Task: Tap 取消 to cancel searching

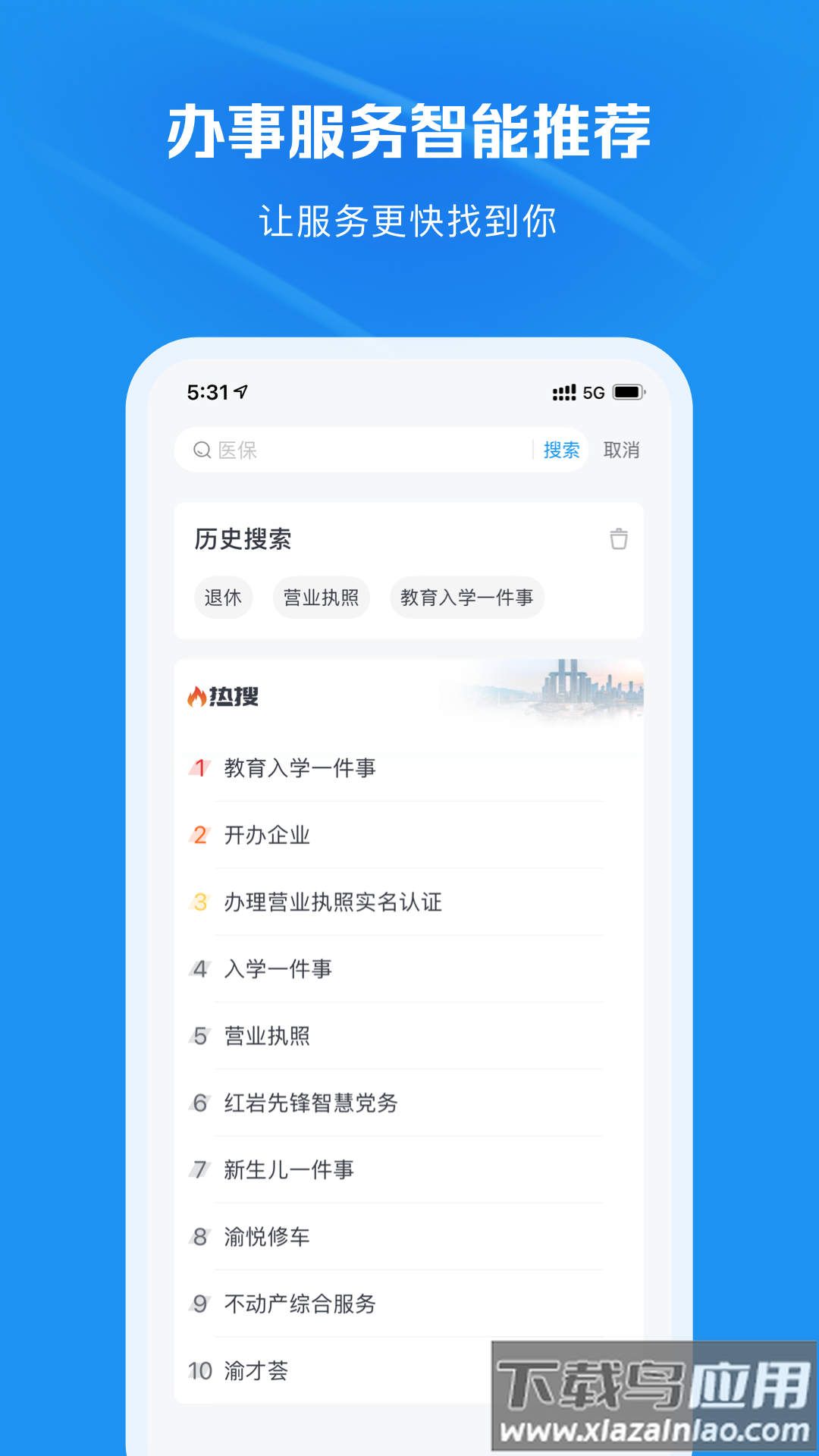Action: (x=623, y=450)
